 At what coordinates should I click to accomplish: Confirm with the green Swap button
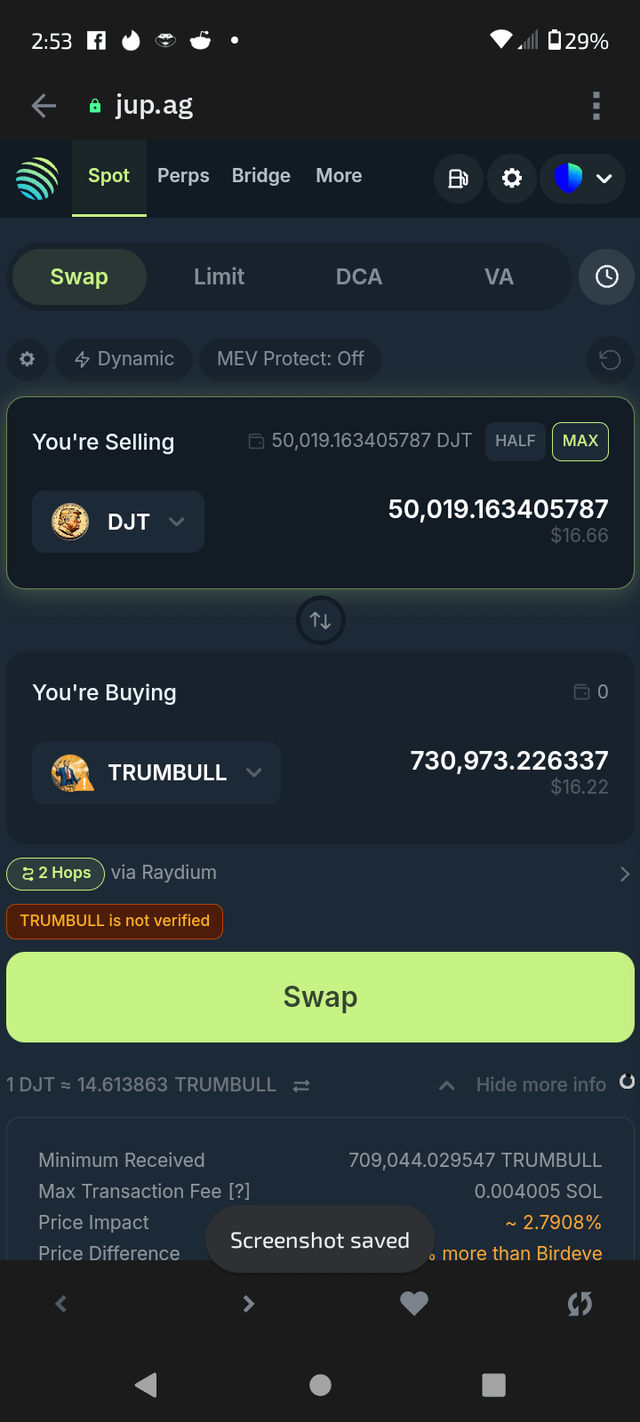click(x=320, y=997)
